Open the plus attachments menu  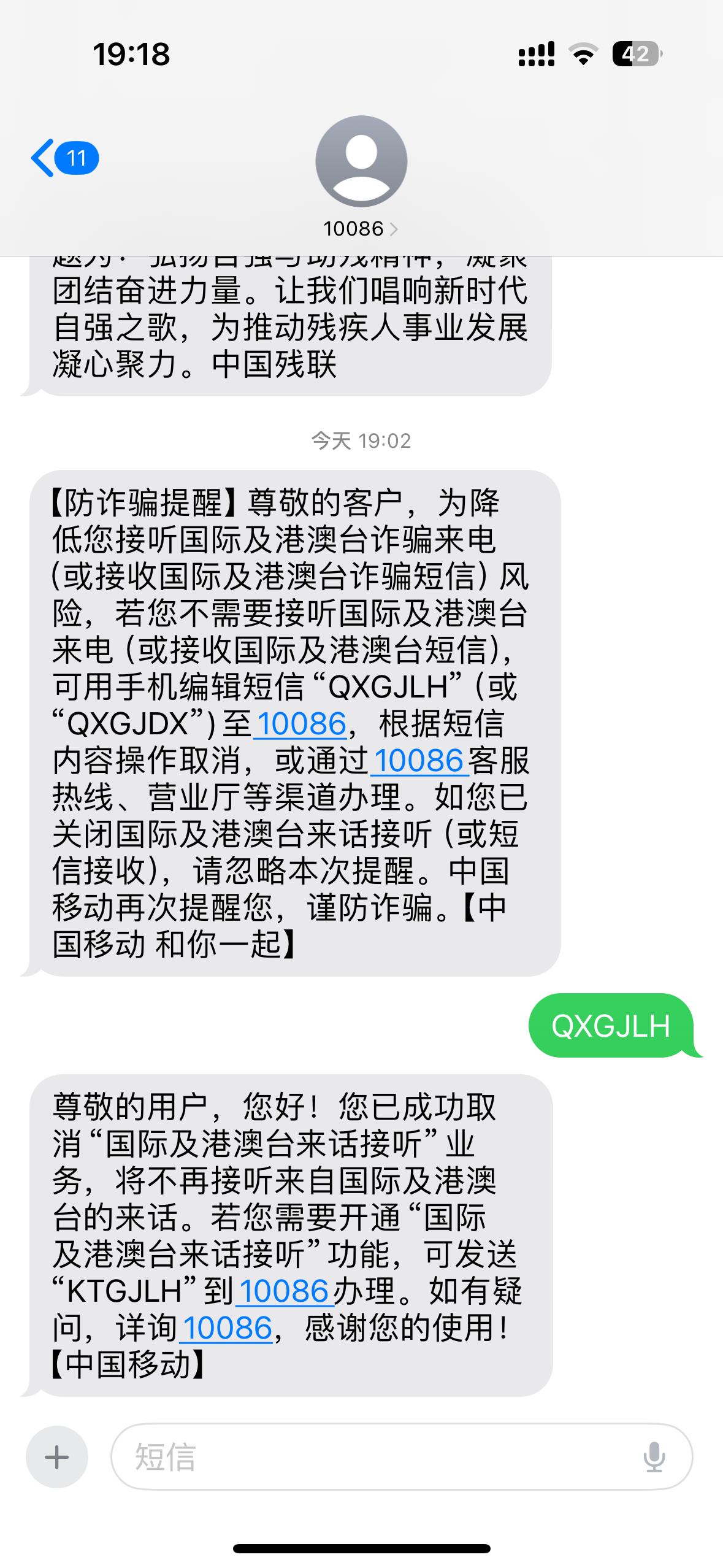57,1456
